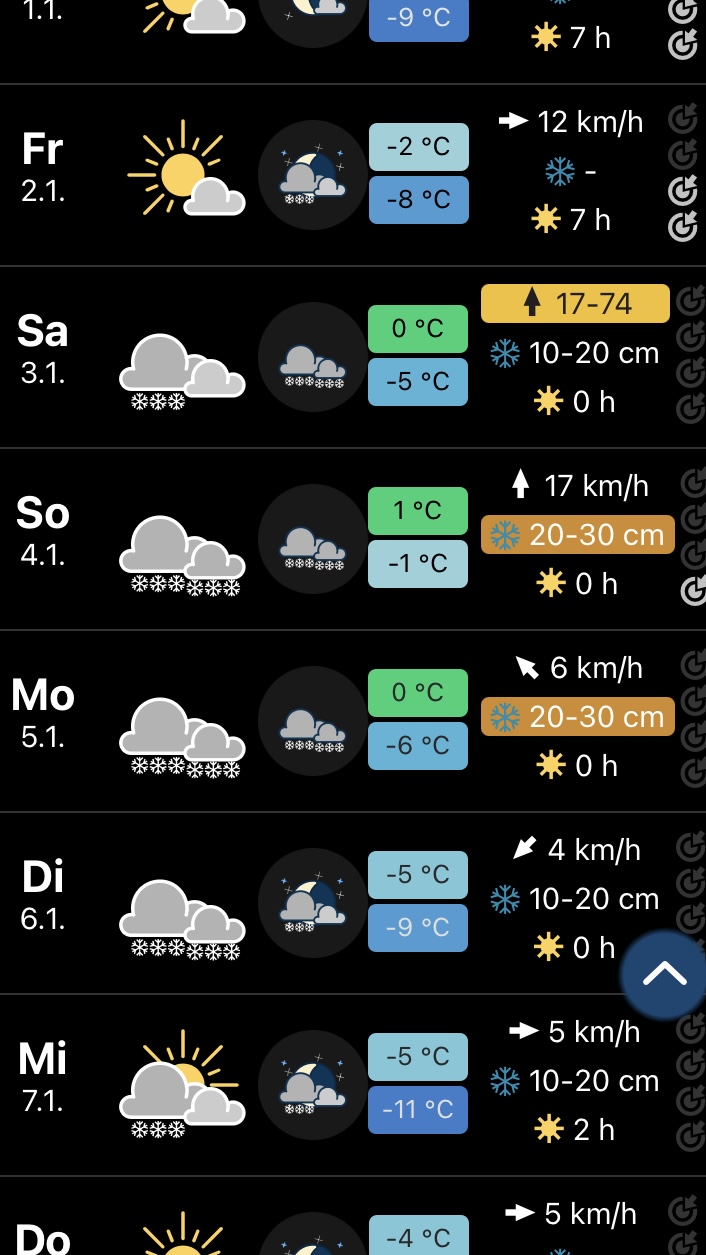The width and height of the screenshot is (706, 1255).
Task: Open the forecast for Mi 7.1.
Action: (44, 1077)
